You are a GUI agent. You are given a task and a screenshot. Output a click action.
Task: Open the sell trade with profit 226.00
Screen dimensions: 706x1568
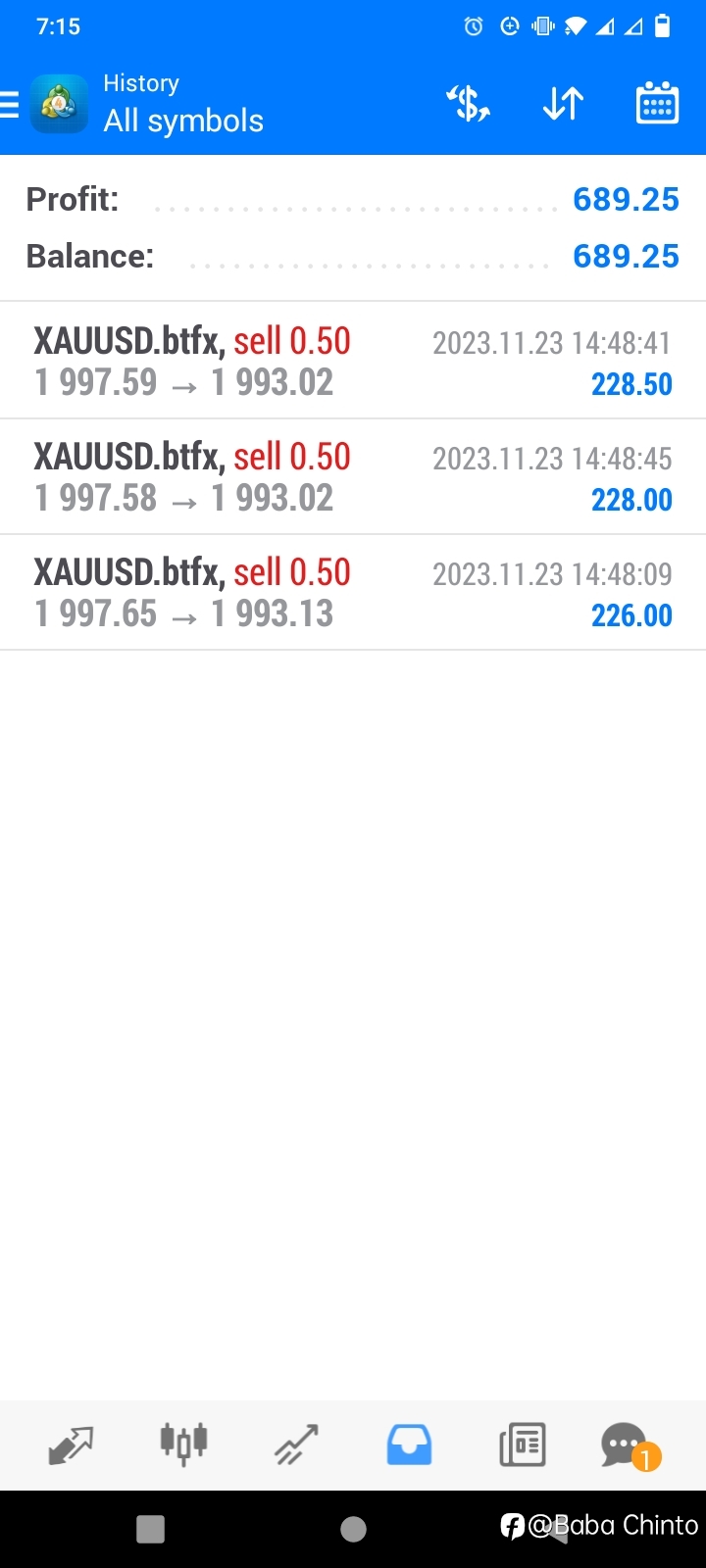tap(353, 593)
